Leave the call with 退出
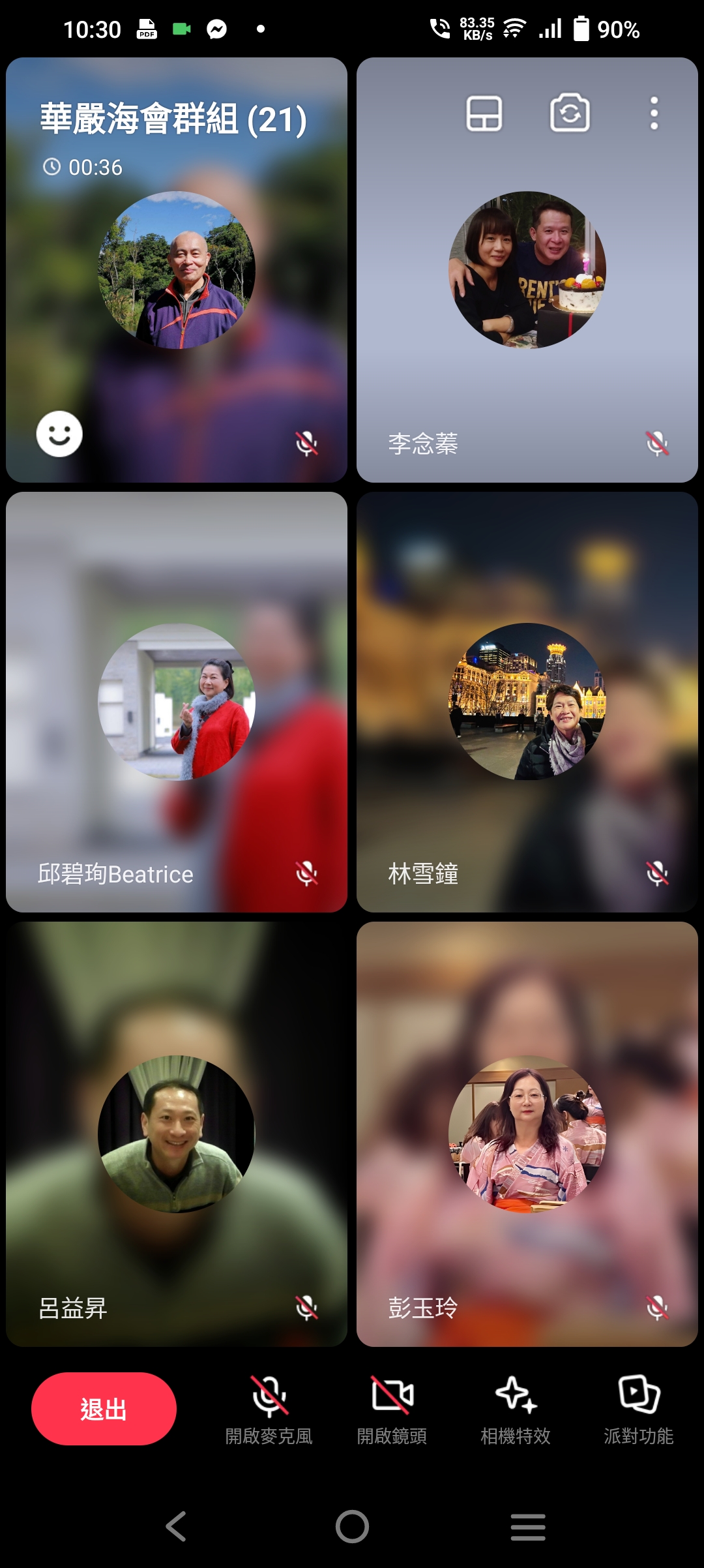Image resolution: width=704 pixels, height=1568 pixels. coord(104,1409)
